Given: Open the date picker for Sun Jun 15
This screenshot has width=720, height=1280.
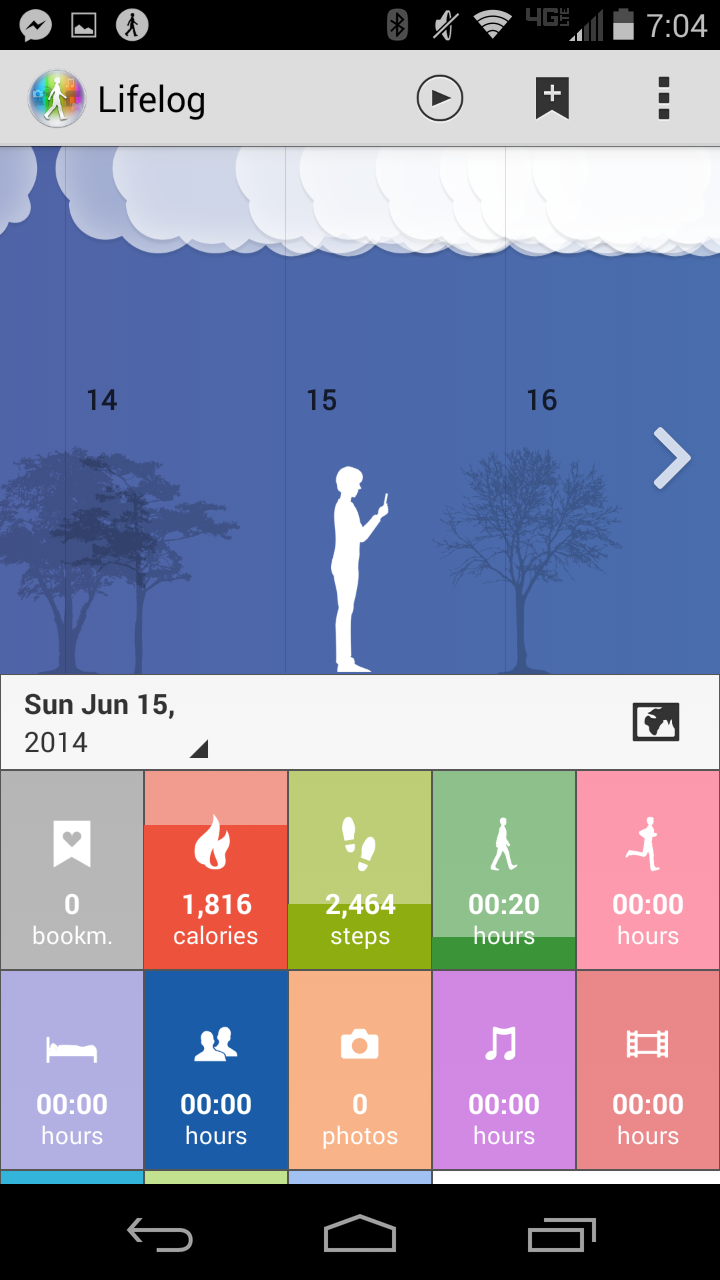Looking at the screenshot, I should (115, 723).
